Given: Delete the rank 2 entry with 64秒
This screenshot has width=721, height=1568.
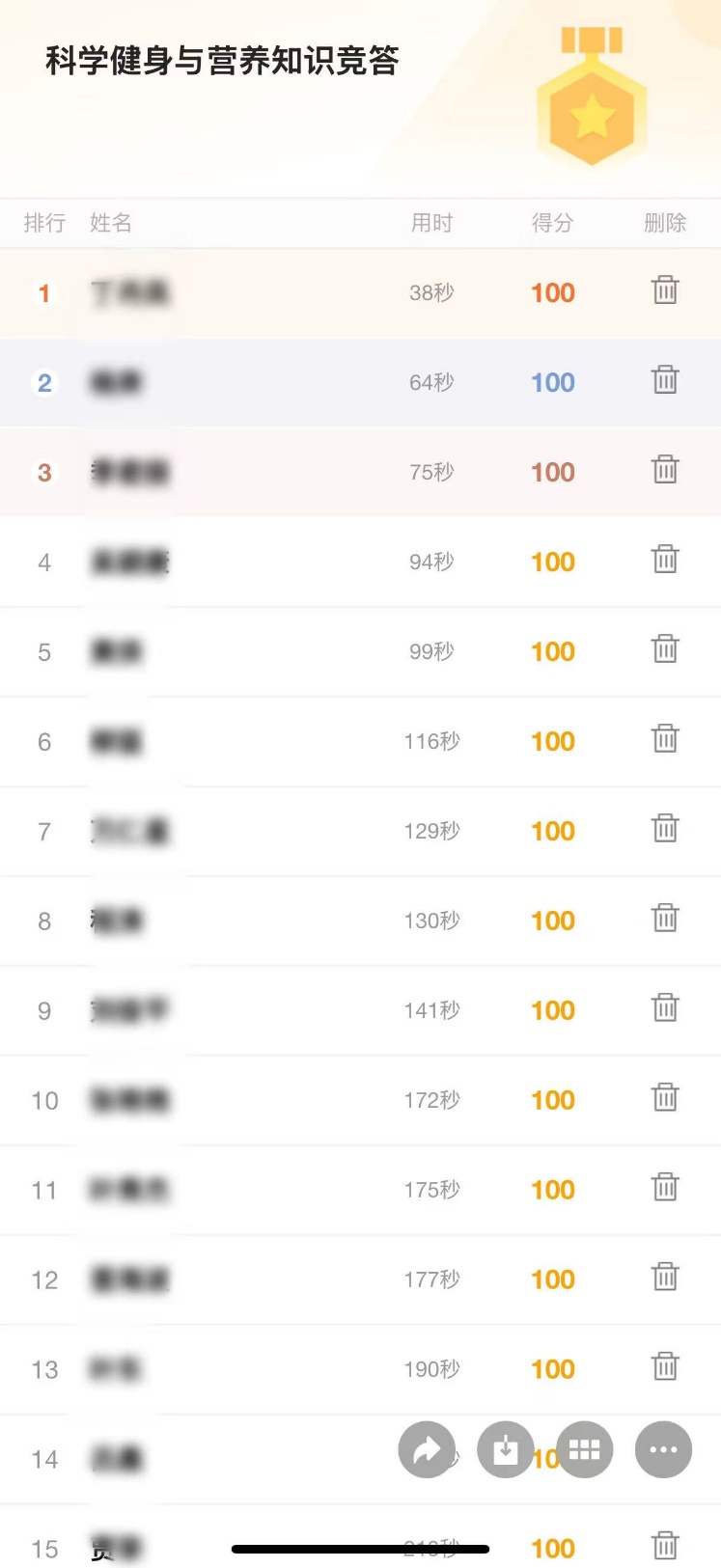Looking at the screenshot, I should click(x=665, y=380).
